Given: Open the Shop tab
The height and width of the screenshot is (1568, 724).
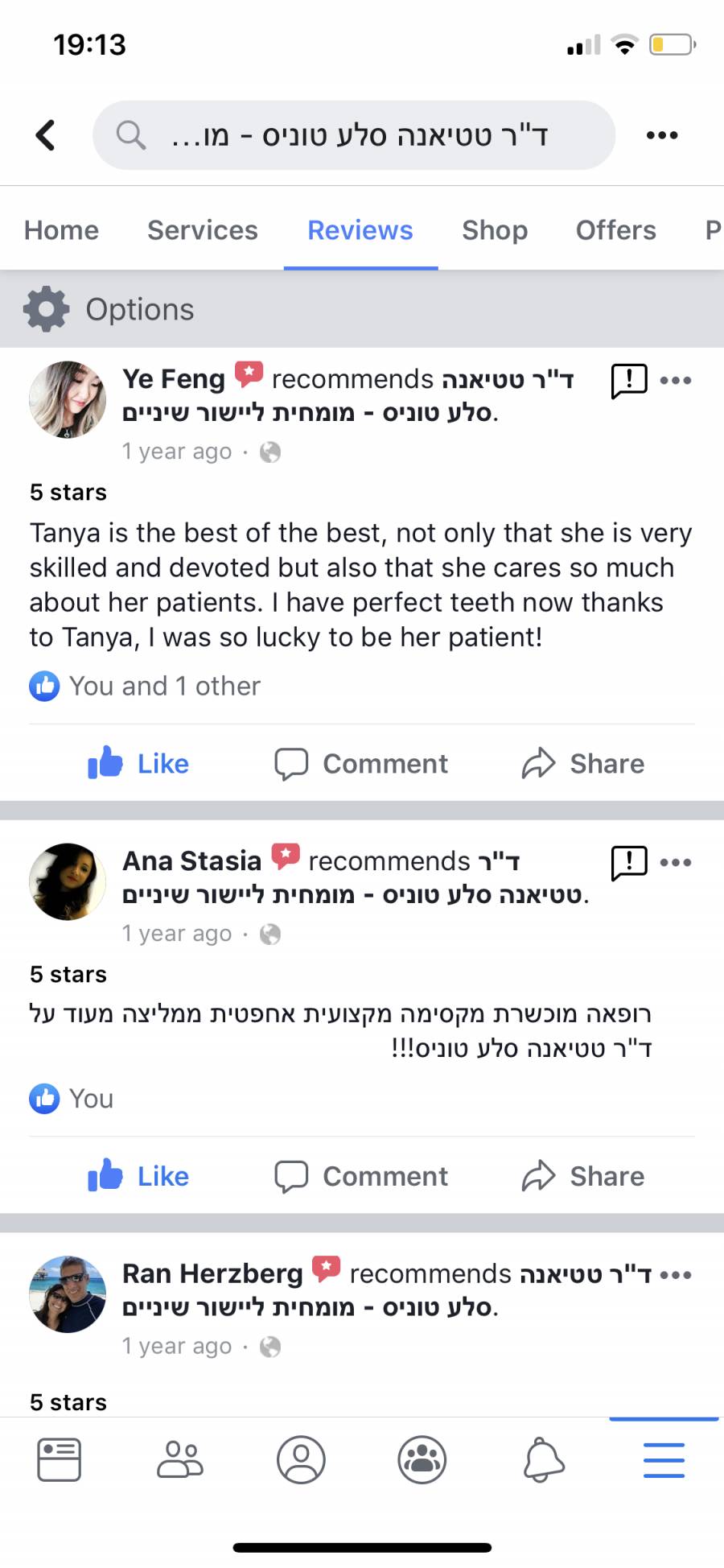Looking at the screenshot, I should 494,230.
